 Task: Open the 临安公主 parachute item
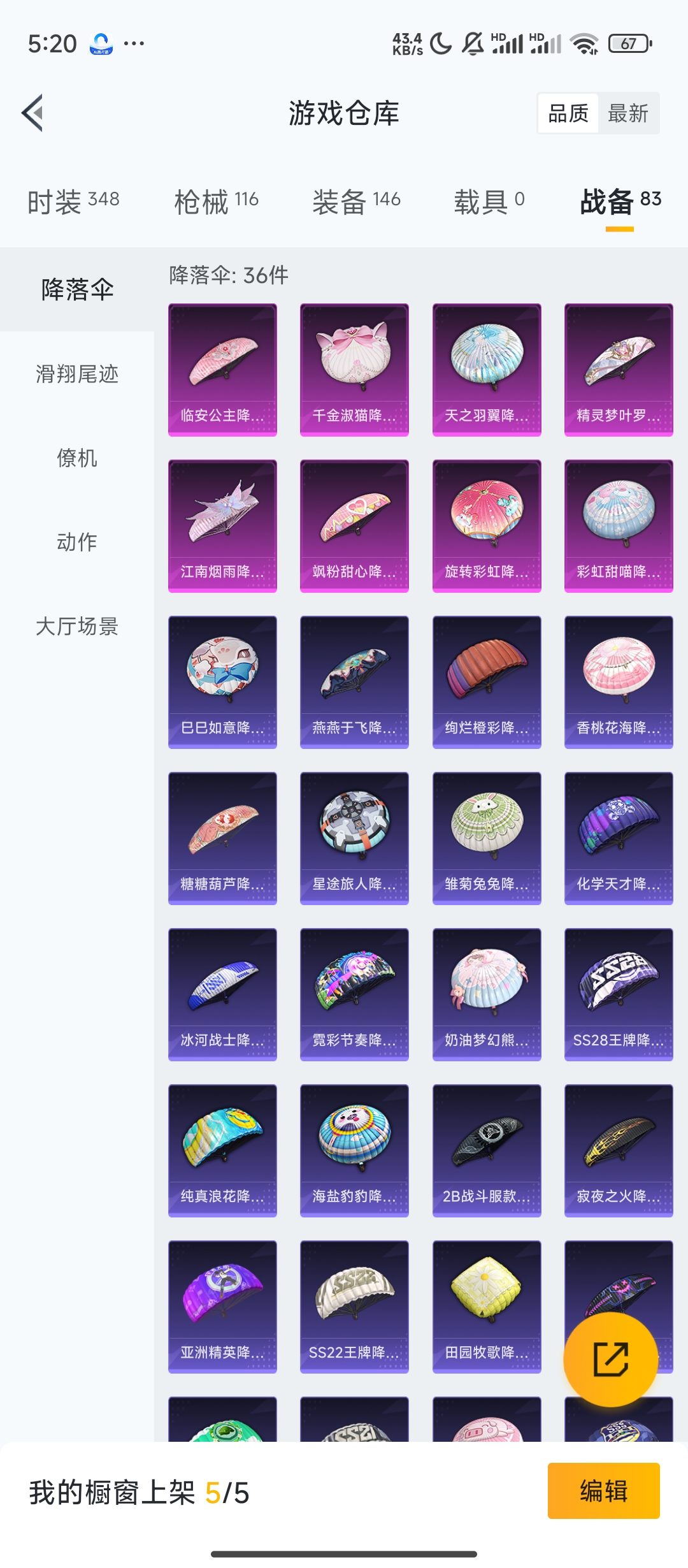click(222, 370)
